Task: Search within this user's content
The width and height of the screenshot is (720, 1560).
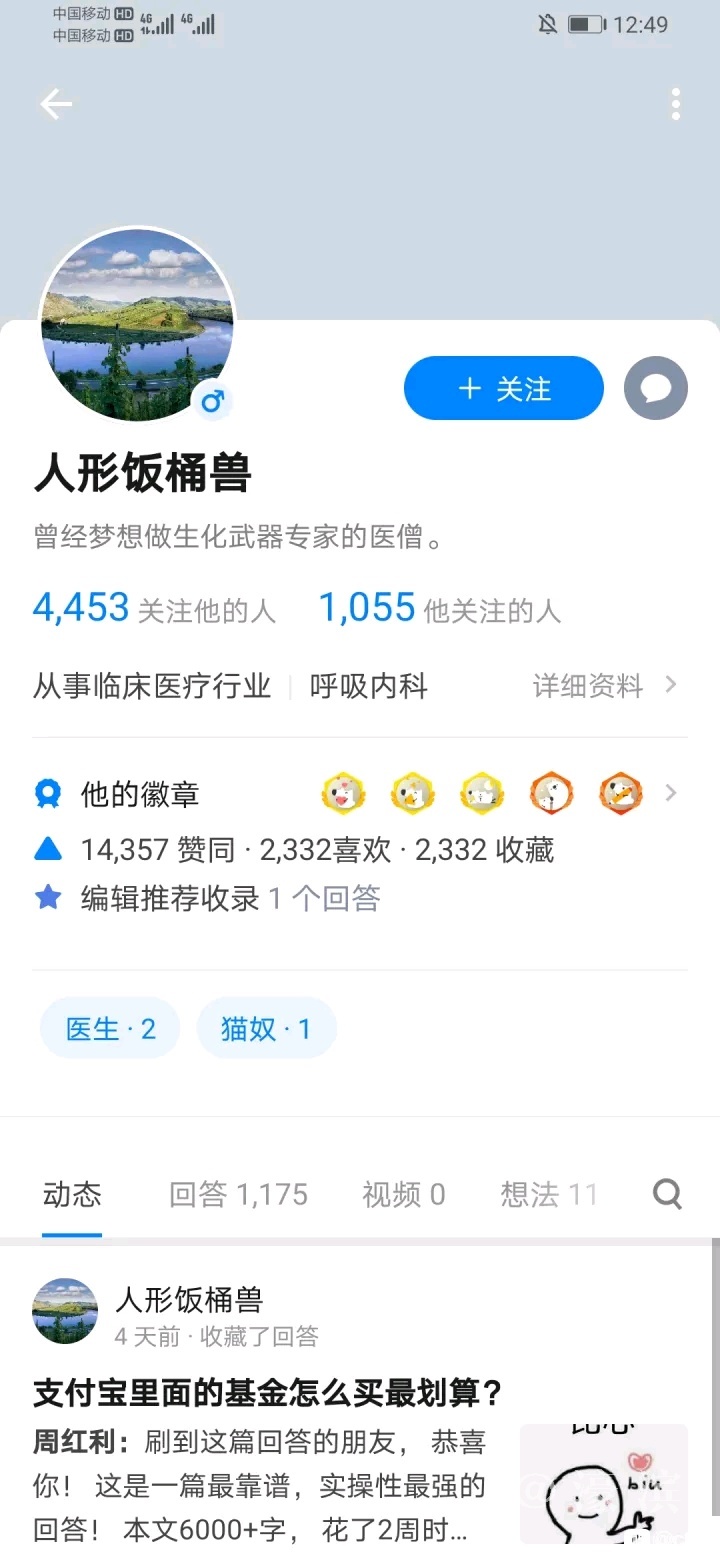Action: pyautogui.click(x=667, y=1194)
